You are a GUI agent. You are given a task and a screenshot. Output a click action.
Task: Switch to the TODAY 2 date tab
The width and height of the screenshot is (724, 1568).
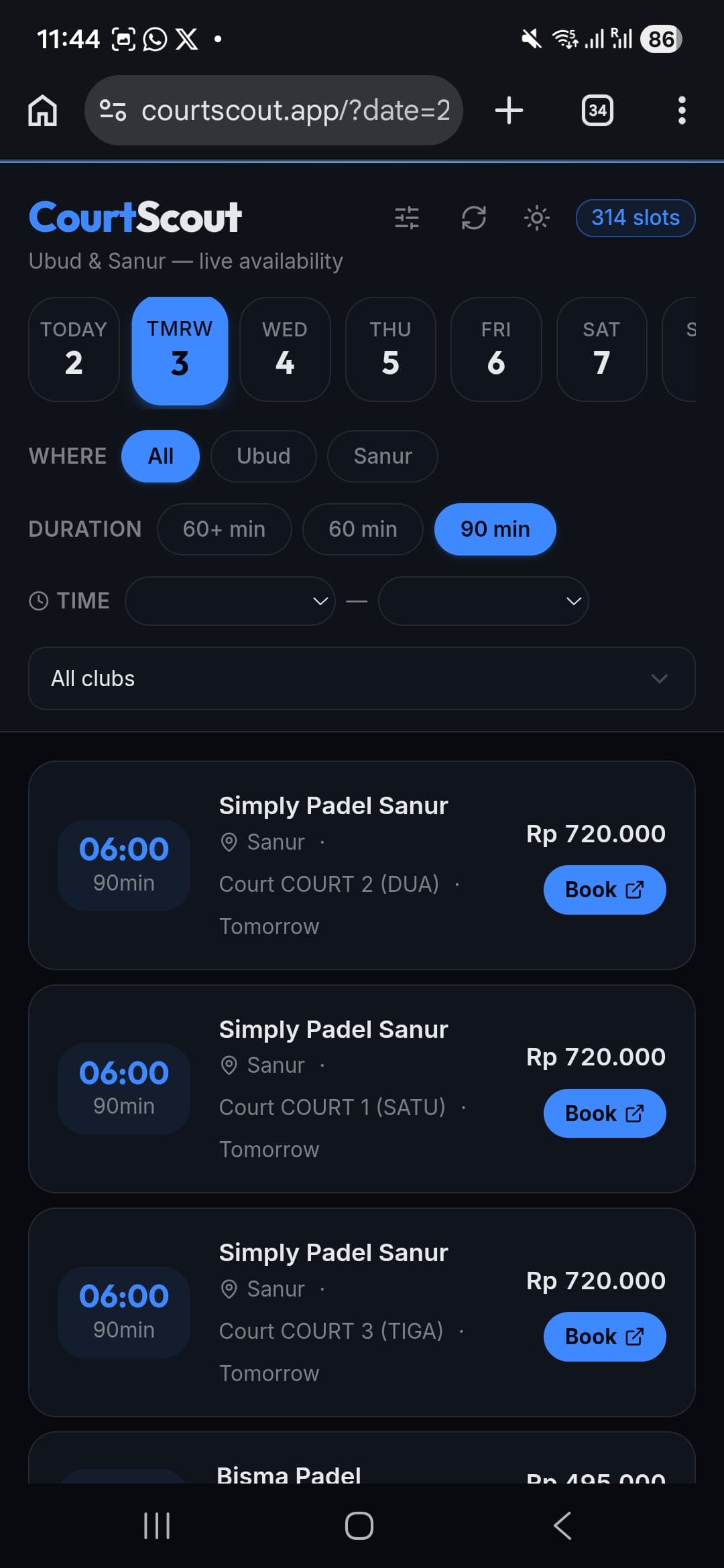coord(73,349)
